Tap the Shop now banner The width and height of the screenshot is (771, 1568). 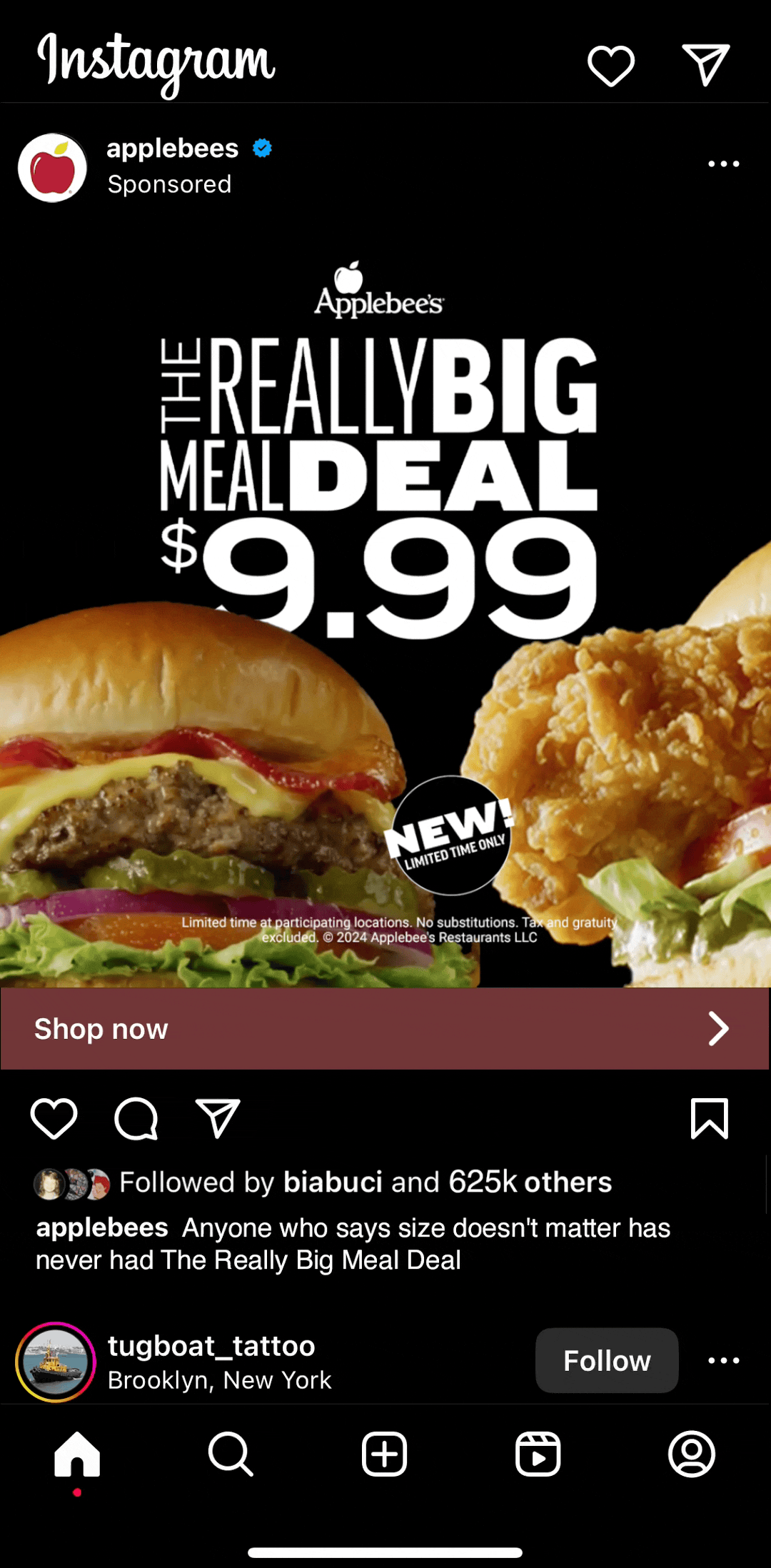385,1028
